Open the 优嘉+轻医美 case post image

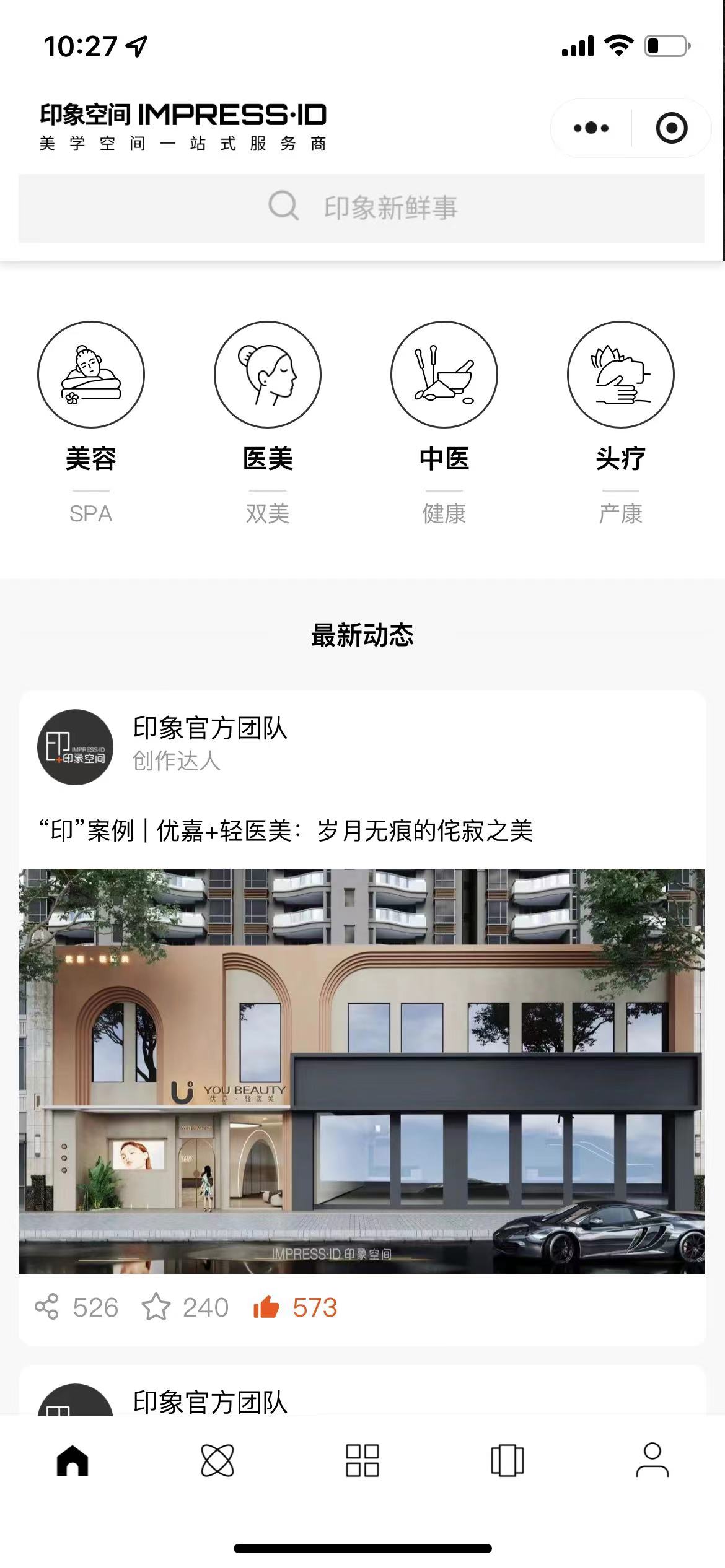click(x=362, y=1071)
